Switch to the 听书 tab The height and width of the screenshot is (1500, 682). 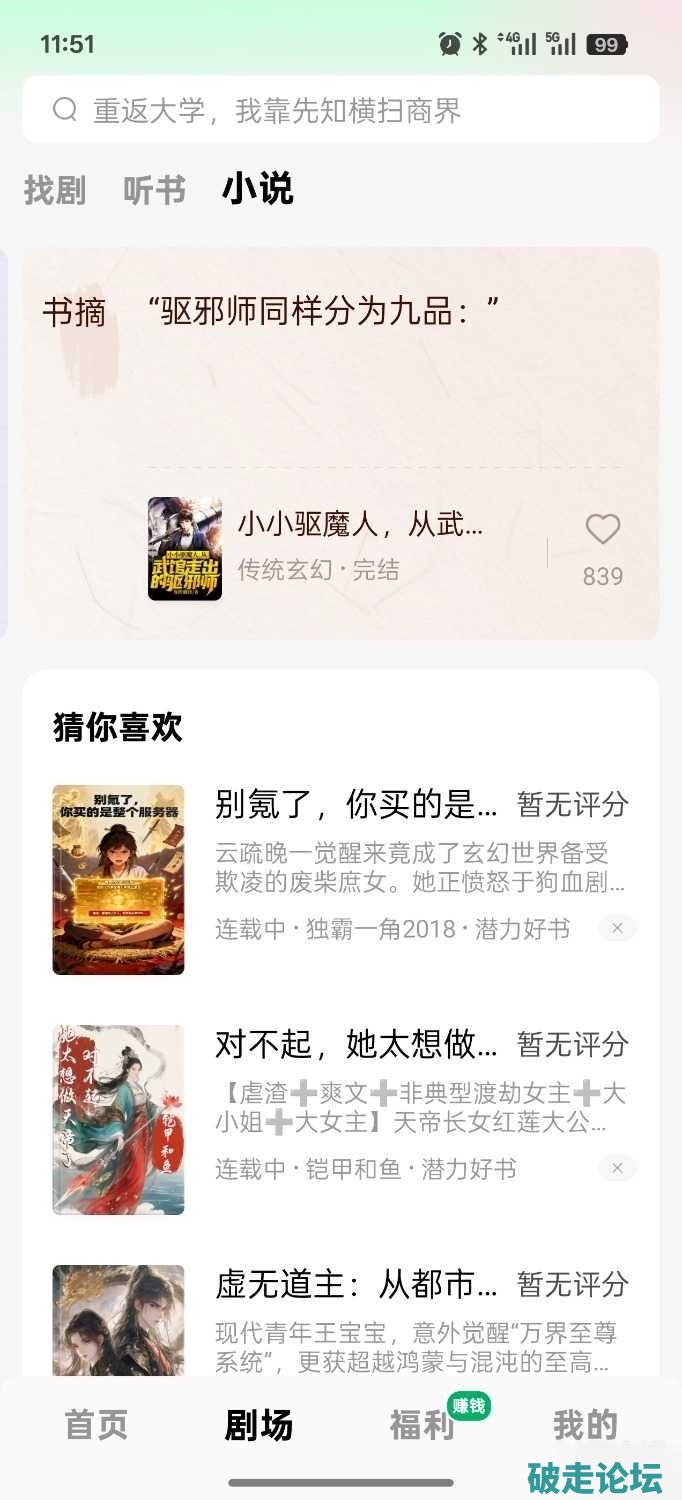coord(154,190)
